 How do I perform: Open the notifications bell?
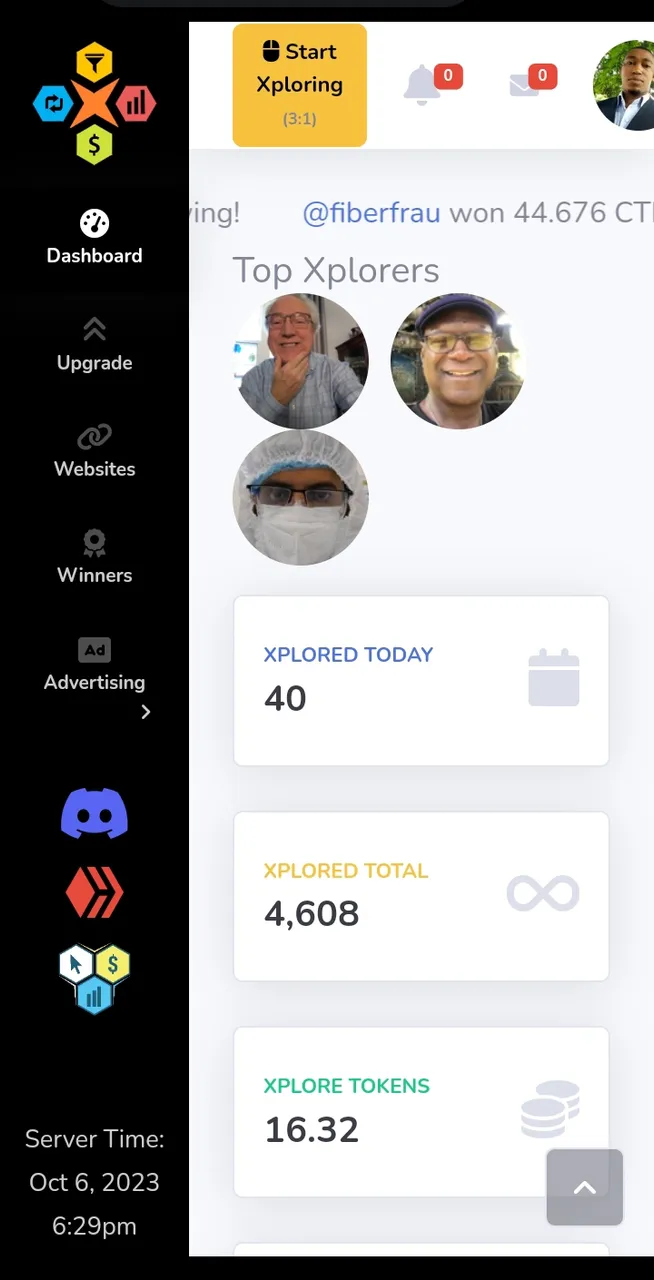(422, 85)
